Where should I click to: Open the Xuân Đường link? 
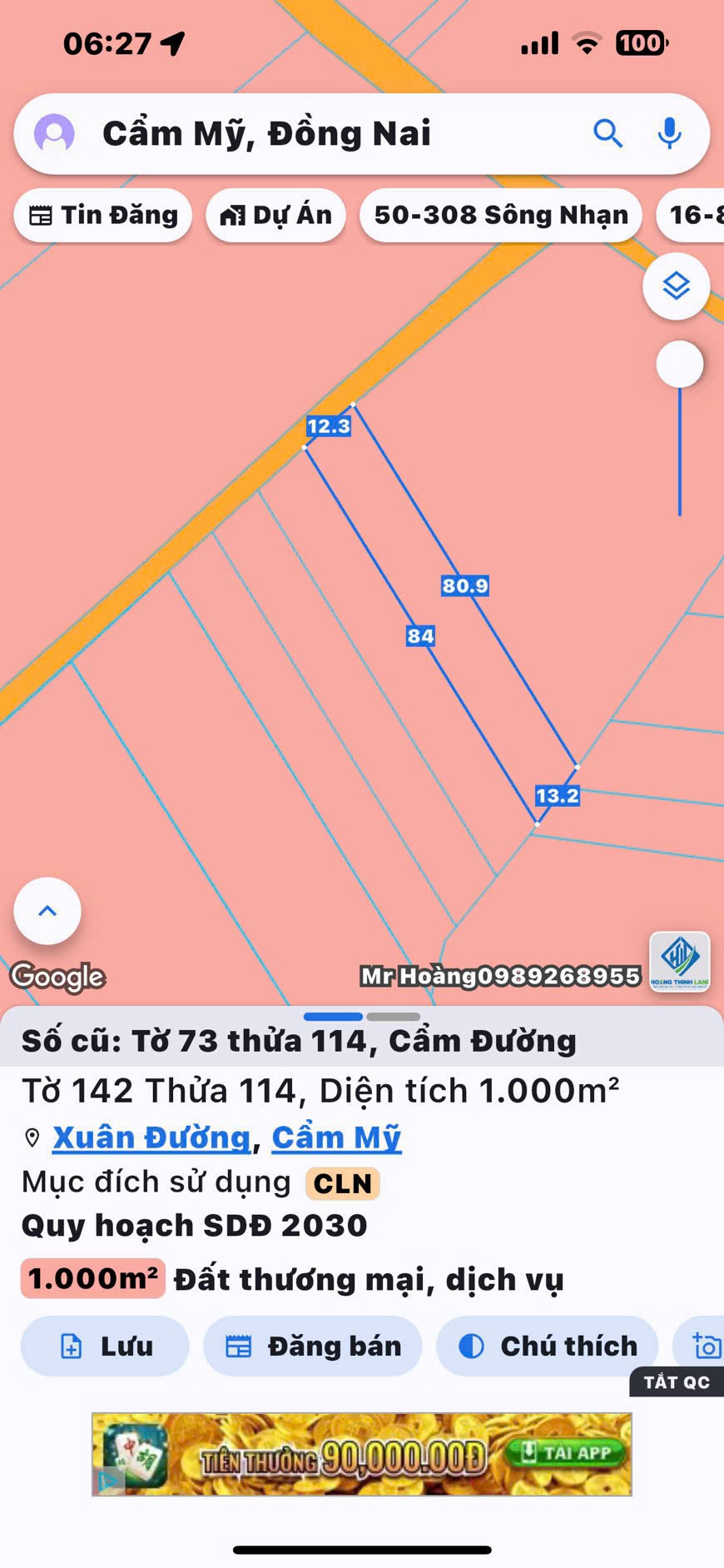[x=151, y=1137]
